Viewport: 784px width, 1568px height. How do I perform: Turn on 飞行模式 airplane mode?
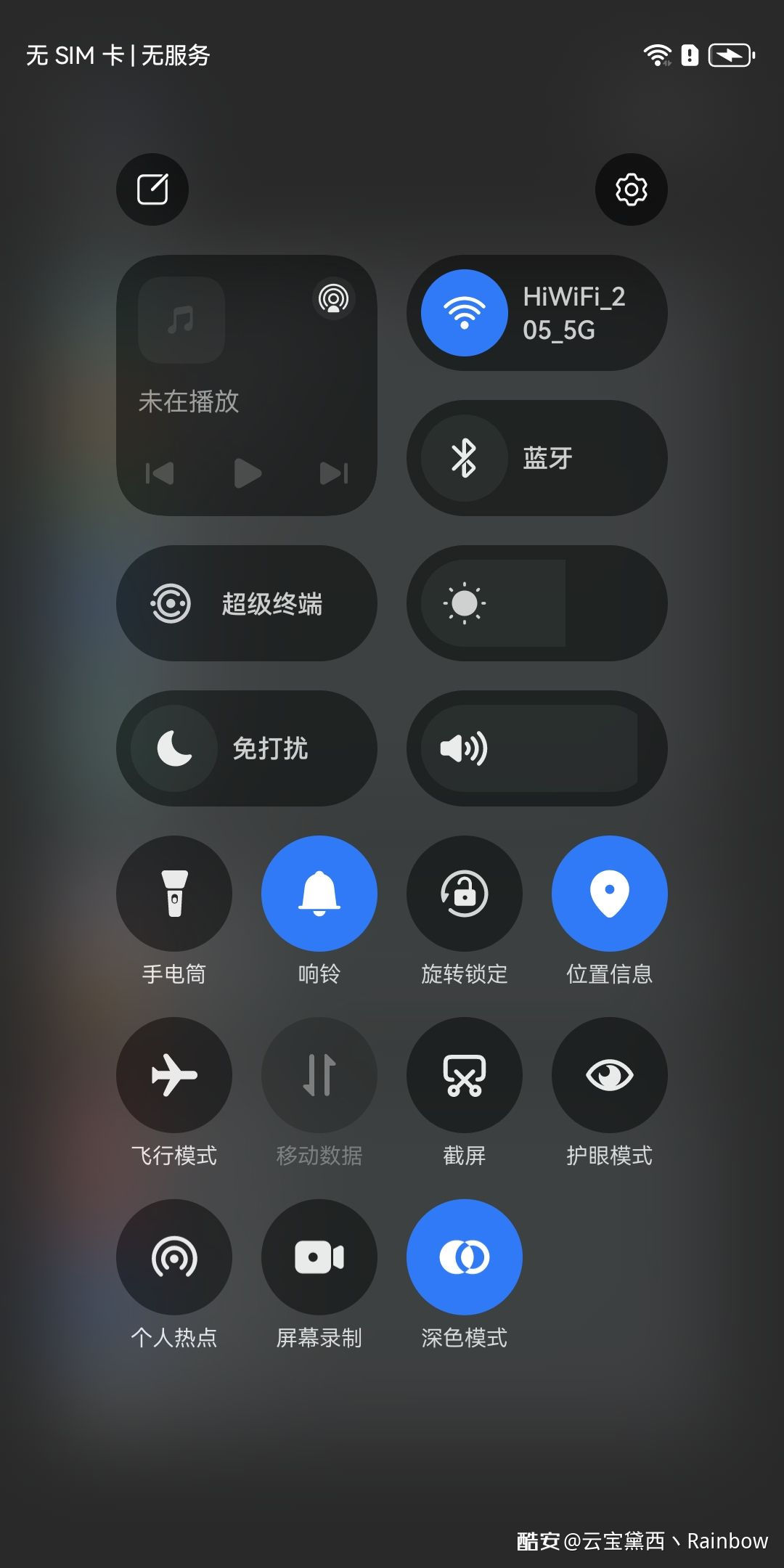(174, 1075)
